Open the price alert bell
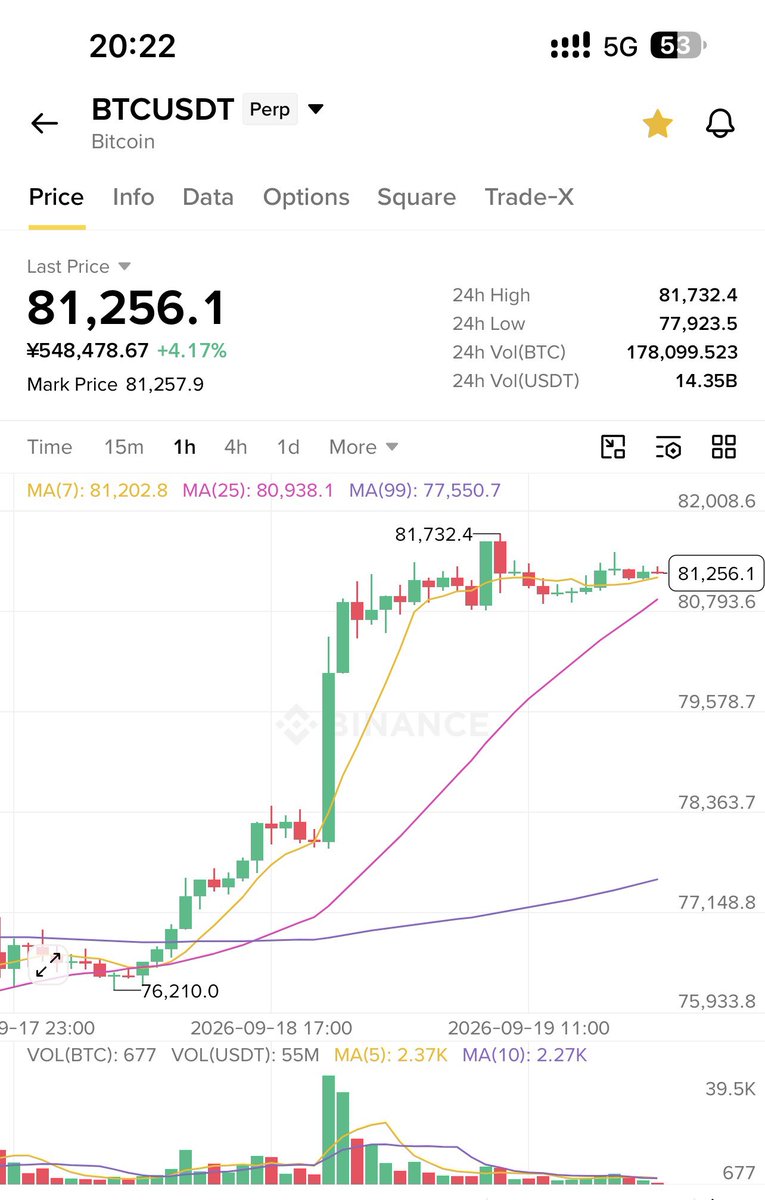The height and width of the screenshot is (1200, 765). click(720, 123)
